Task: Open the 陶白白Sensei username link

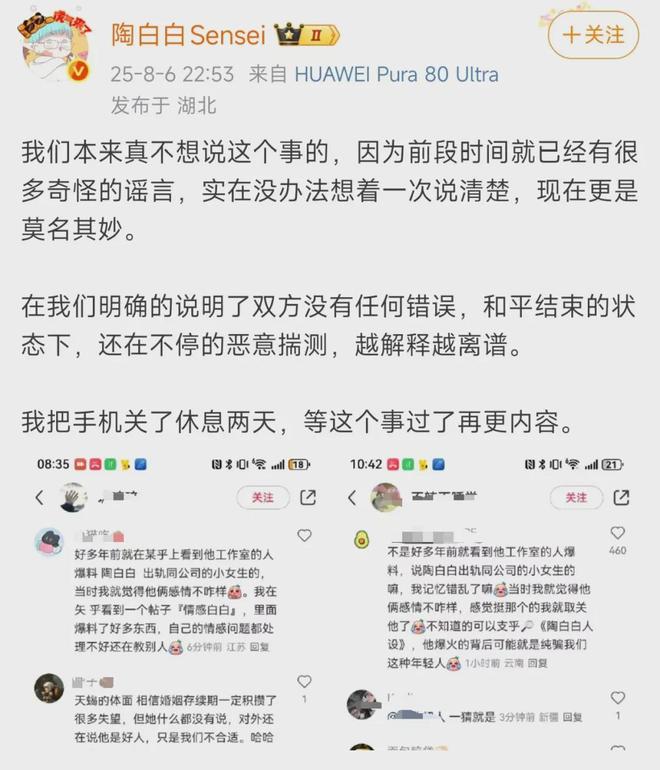Action: click(188, 35)
